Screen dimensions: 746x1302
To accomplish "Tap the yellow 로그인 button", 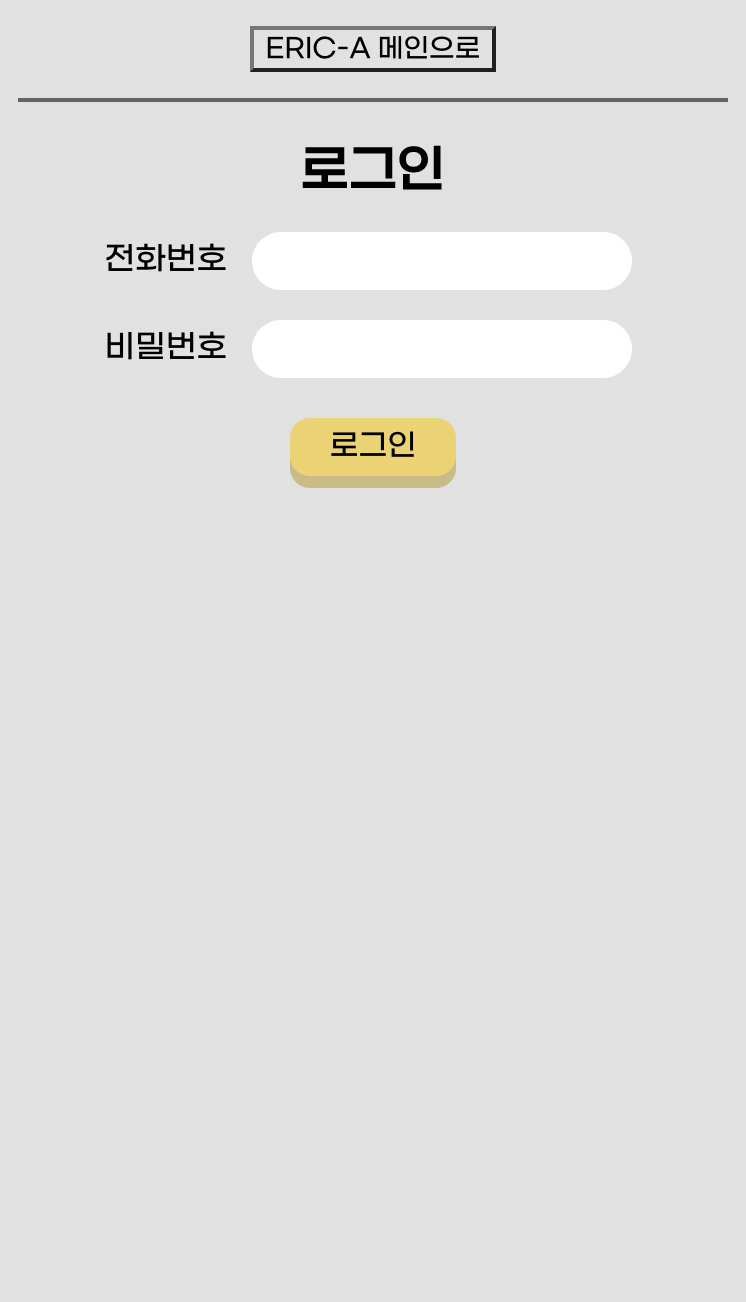I will [373, 452].
